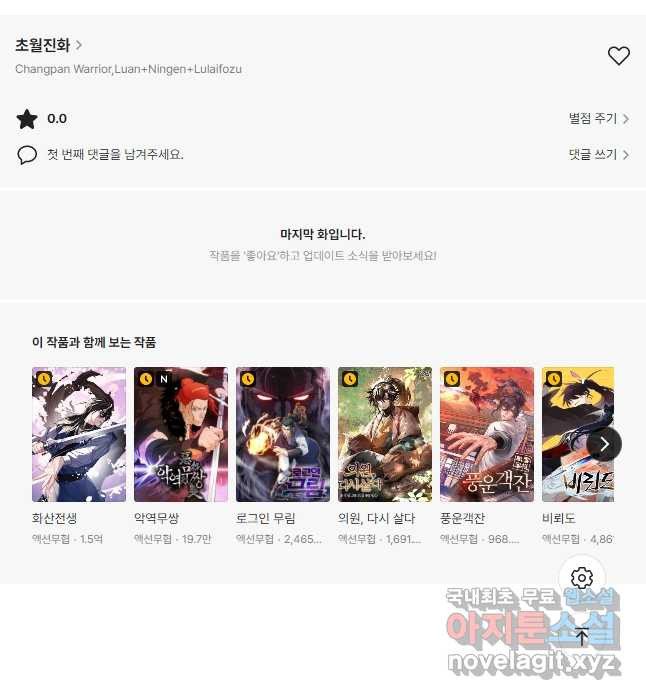Open the 악역무쌍 webtoon card

coord(181,434)
